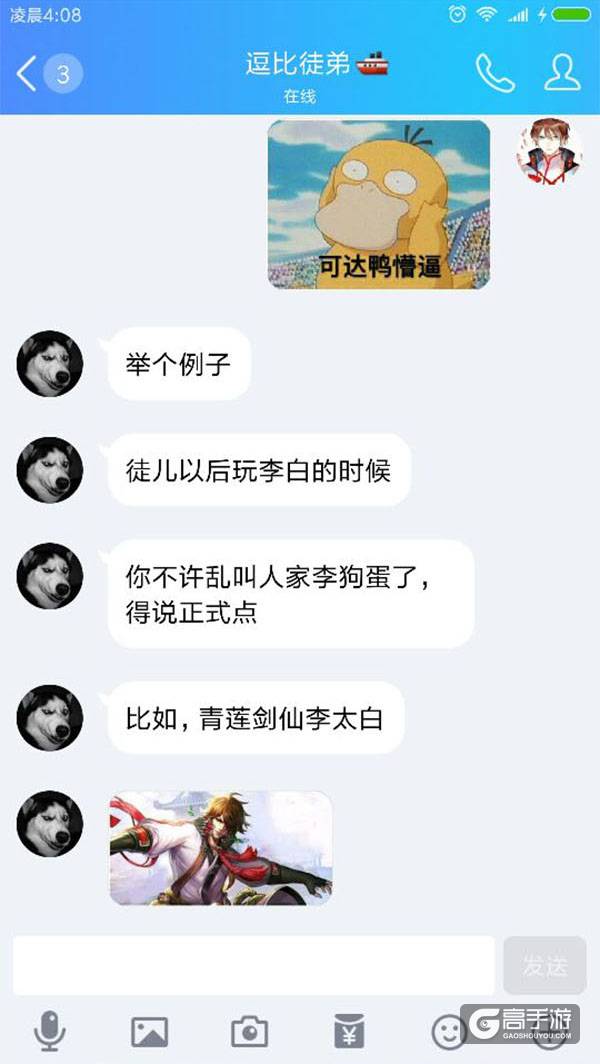Tap the 发送 send button
Screen dimensions: 600x1064
pos(545,965)
